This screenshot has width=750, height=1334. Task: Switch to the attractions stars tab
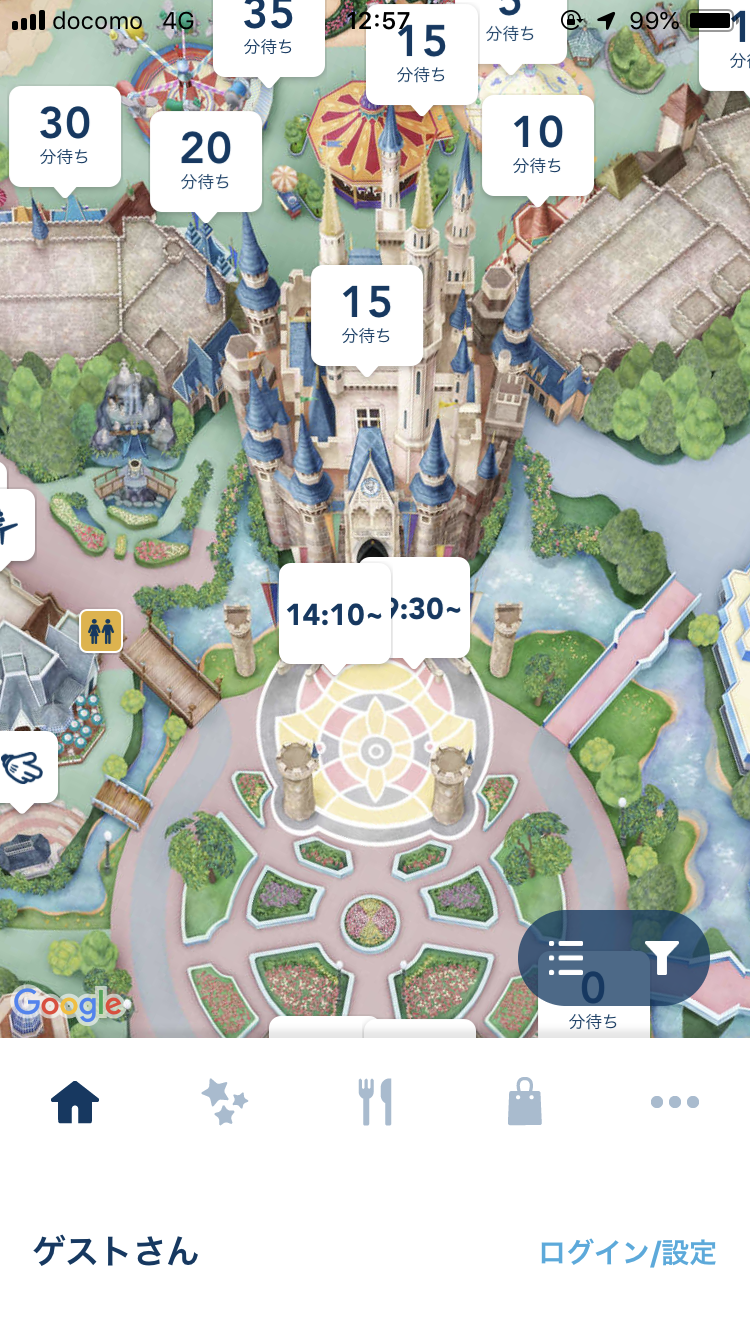[225, 1102]
